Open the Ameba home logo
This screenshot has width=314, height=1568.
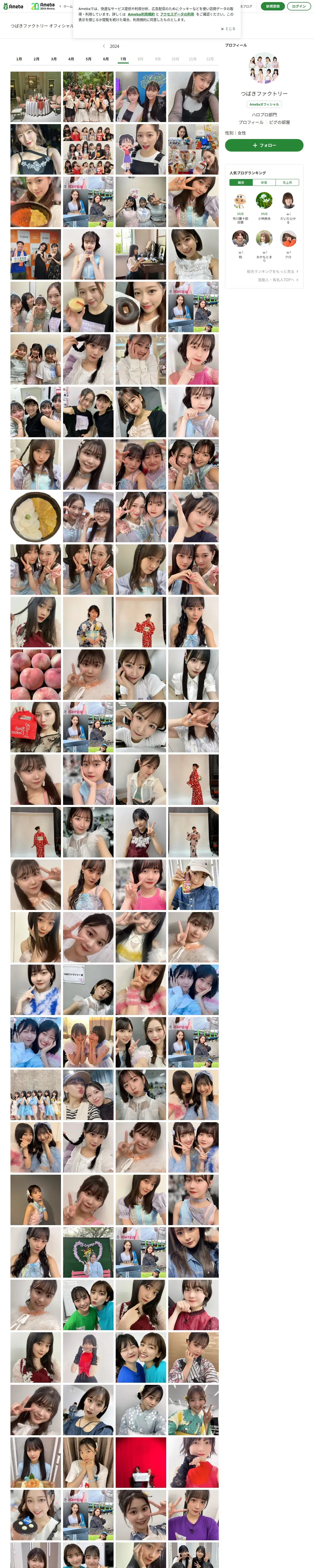tap(13, 6)
